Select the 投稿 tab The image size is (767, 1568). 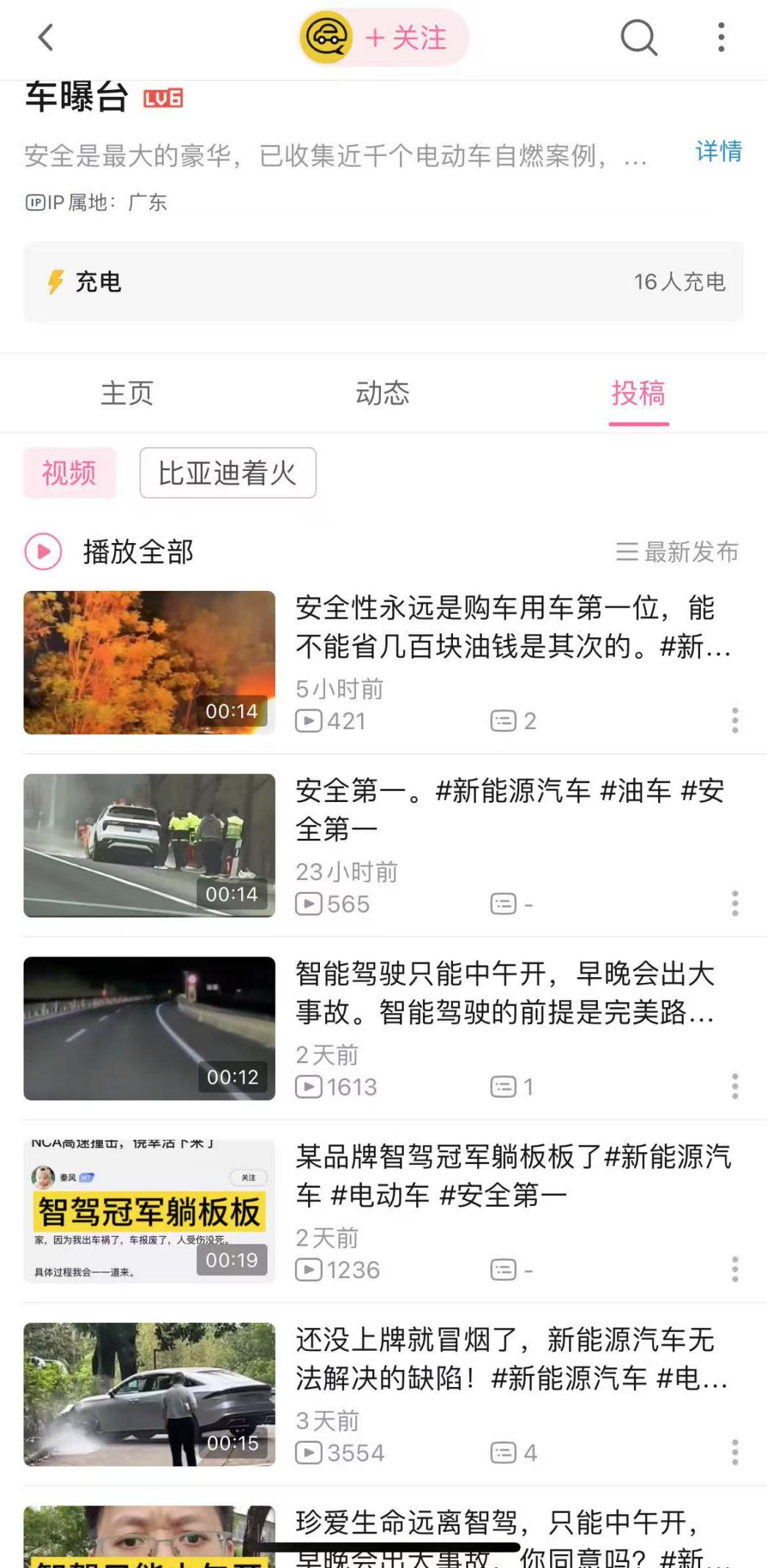[638, 393]
